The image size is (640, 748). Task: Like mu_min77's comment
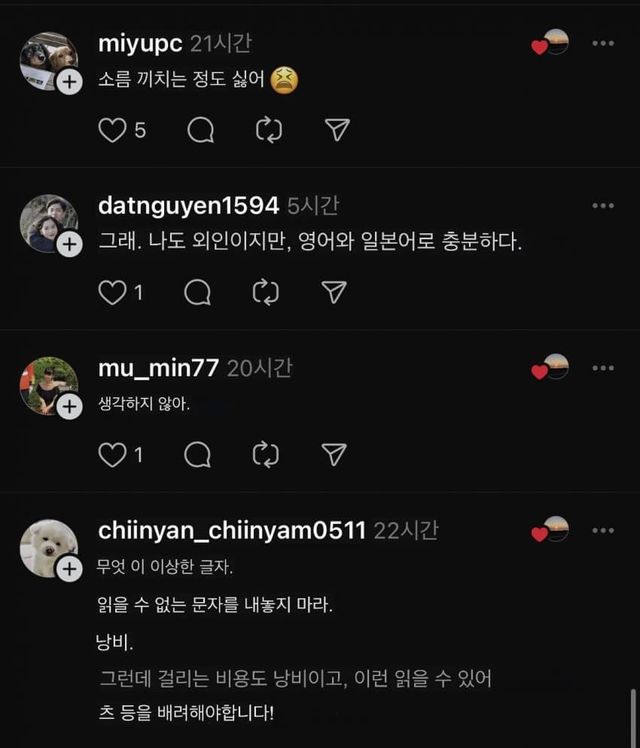click(113, 455)
